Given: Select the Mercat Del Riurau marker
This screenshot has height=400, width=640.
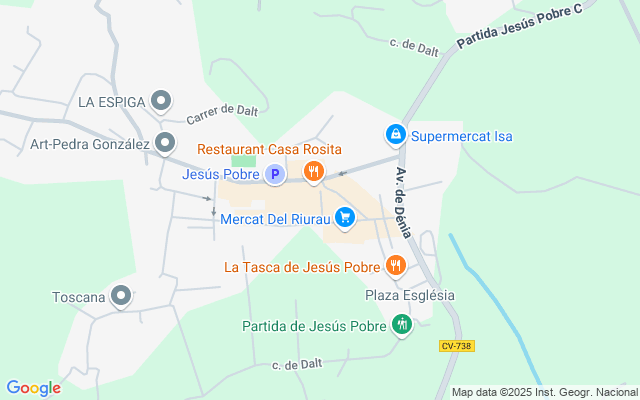Looking at the screenshot, I should [x=345, y=215].
